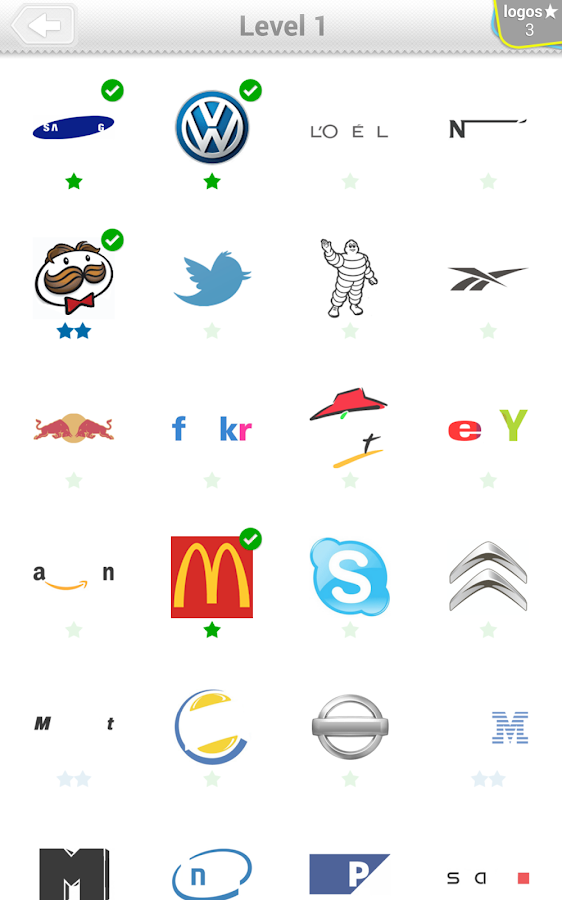Select the 'a n' orange smile logo

[x=73, y=576]
